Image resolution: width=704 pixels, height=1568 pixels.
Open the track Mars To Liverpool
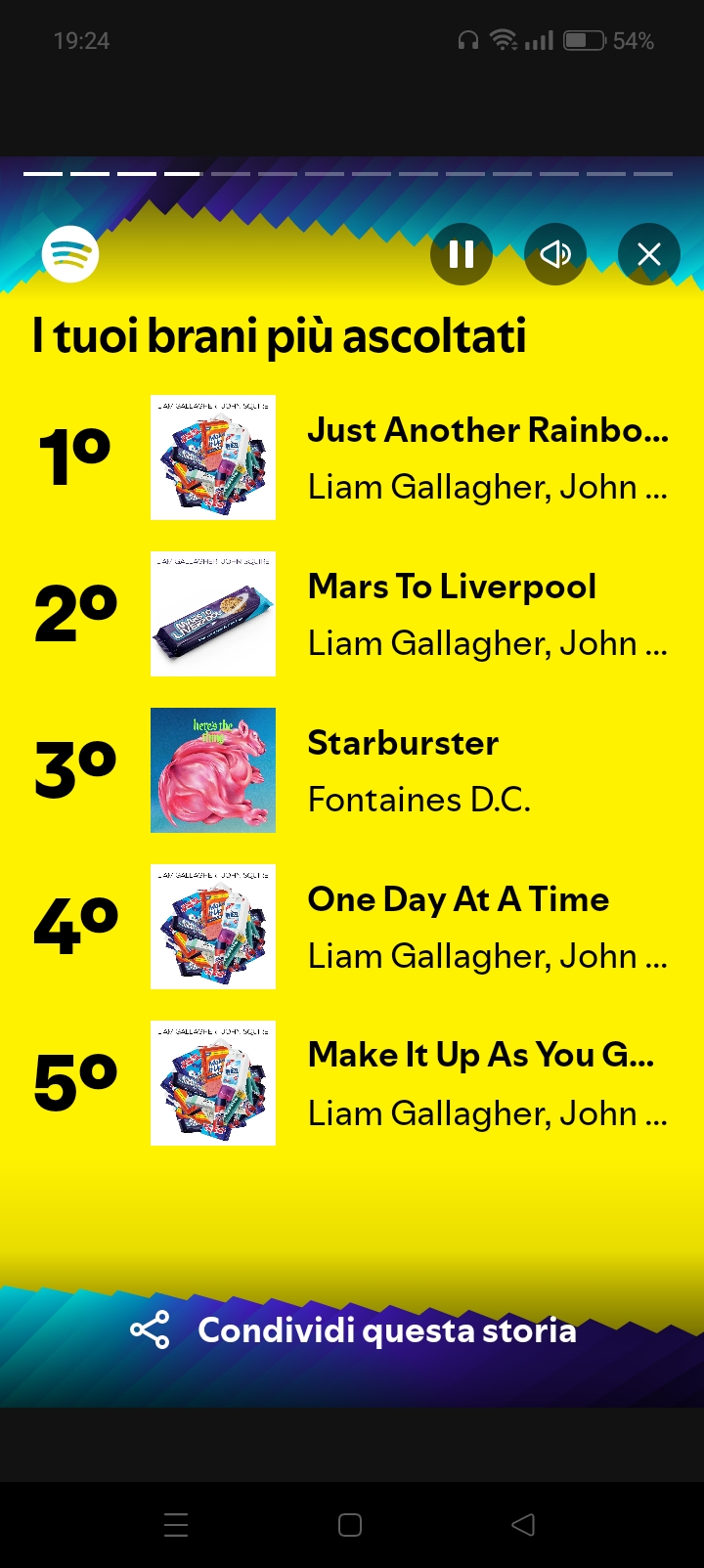click(x=352, y=614)
